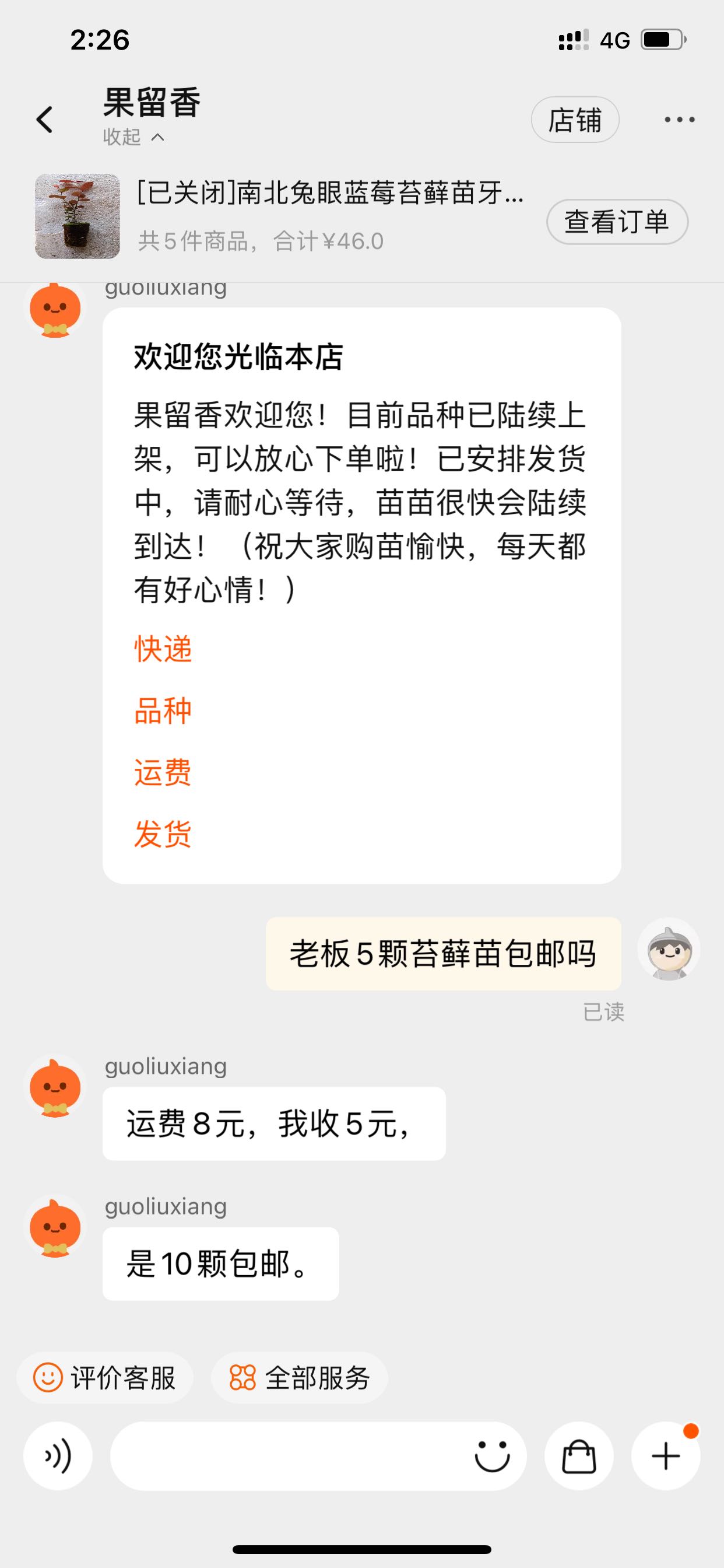This screenshot has height=1568, width=724.
Task: Select the 品种 quick reply link
Action: coord(163,711)
